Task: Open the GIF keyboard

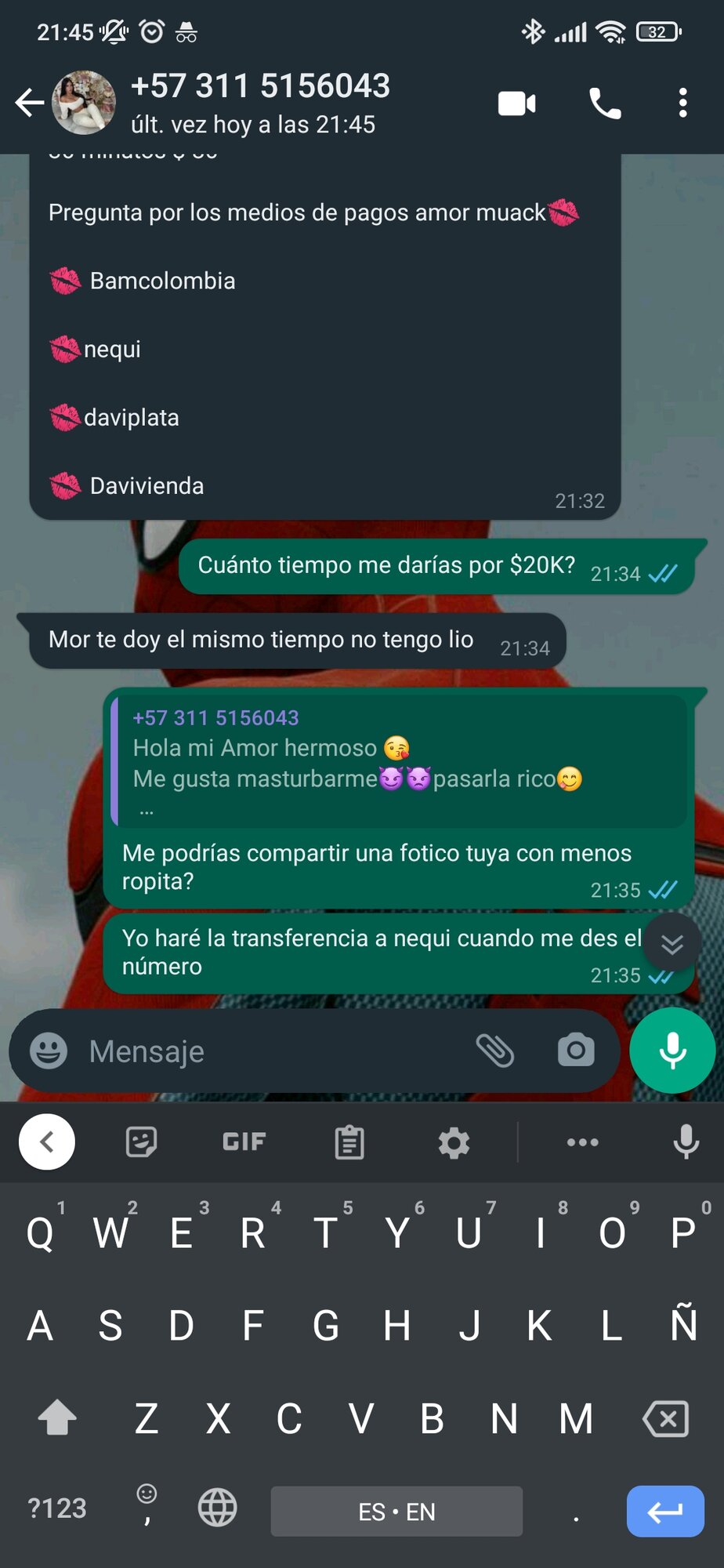Action: (x=244, y=1142)
